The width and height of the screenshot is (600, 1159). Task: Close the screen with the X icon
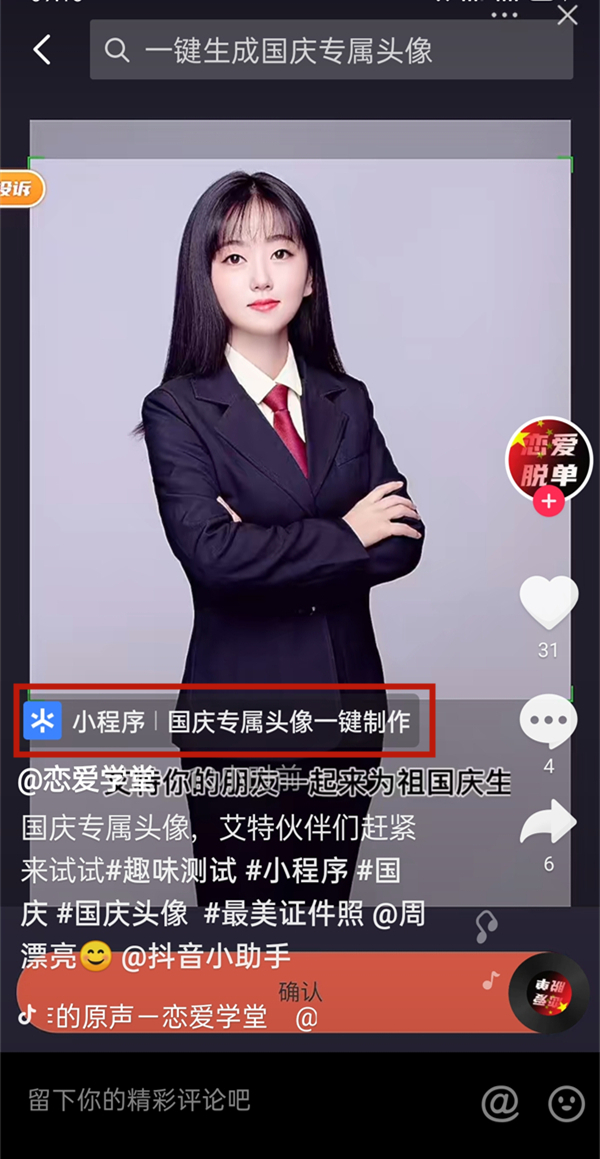(567, 16)
